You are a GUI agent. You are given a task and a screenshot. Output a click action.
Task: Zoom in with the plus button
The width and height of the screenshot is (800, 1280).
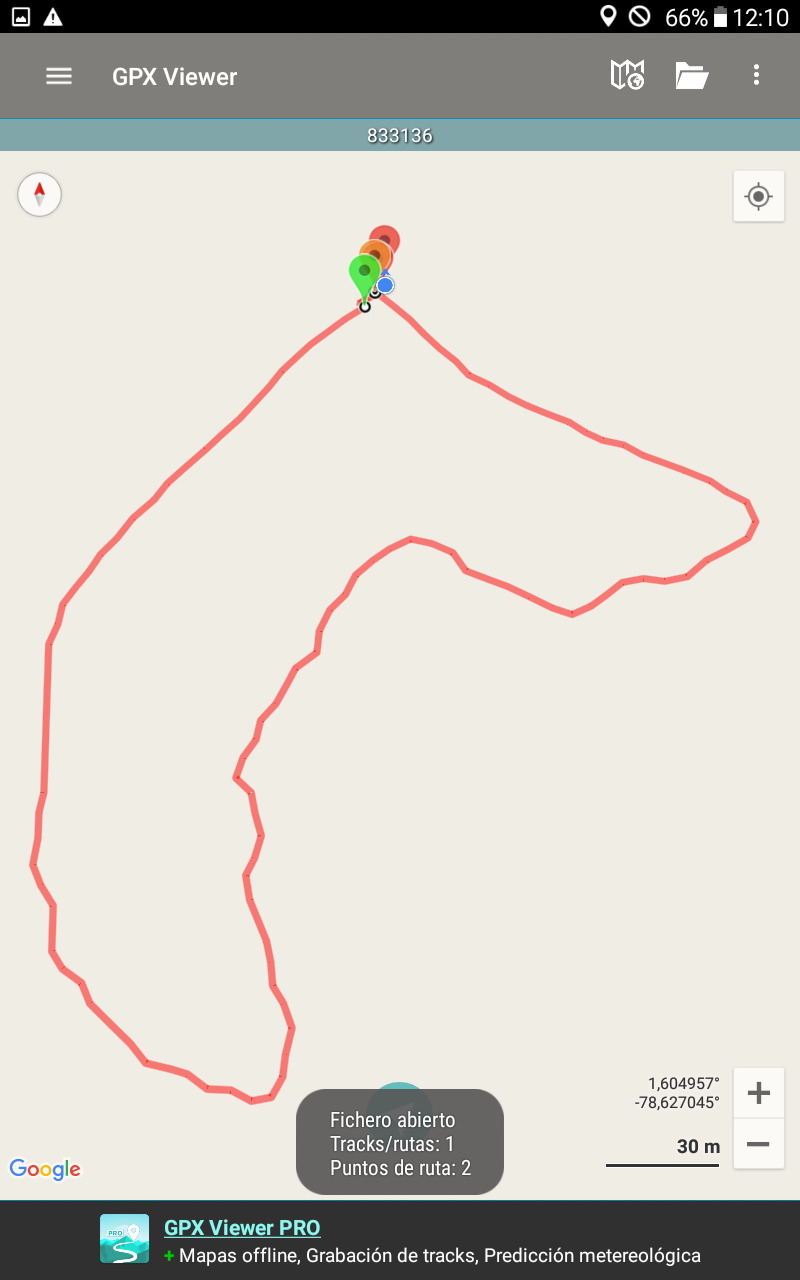coord(758,1093)
